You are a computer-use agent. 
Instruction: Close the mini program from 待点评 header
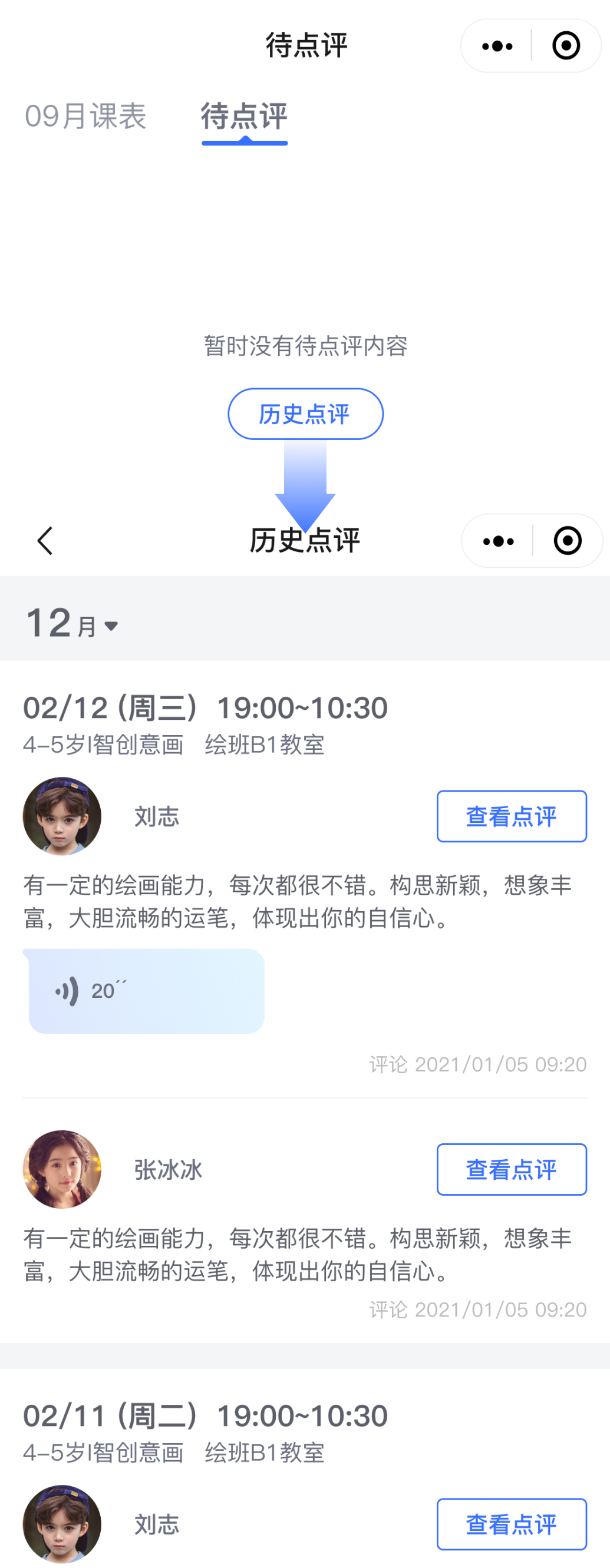tap(566, 47)
